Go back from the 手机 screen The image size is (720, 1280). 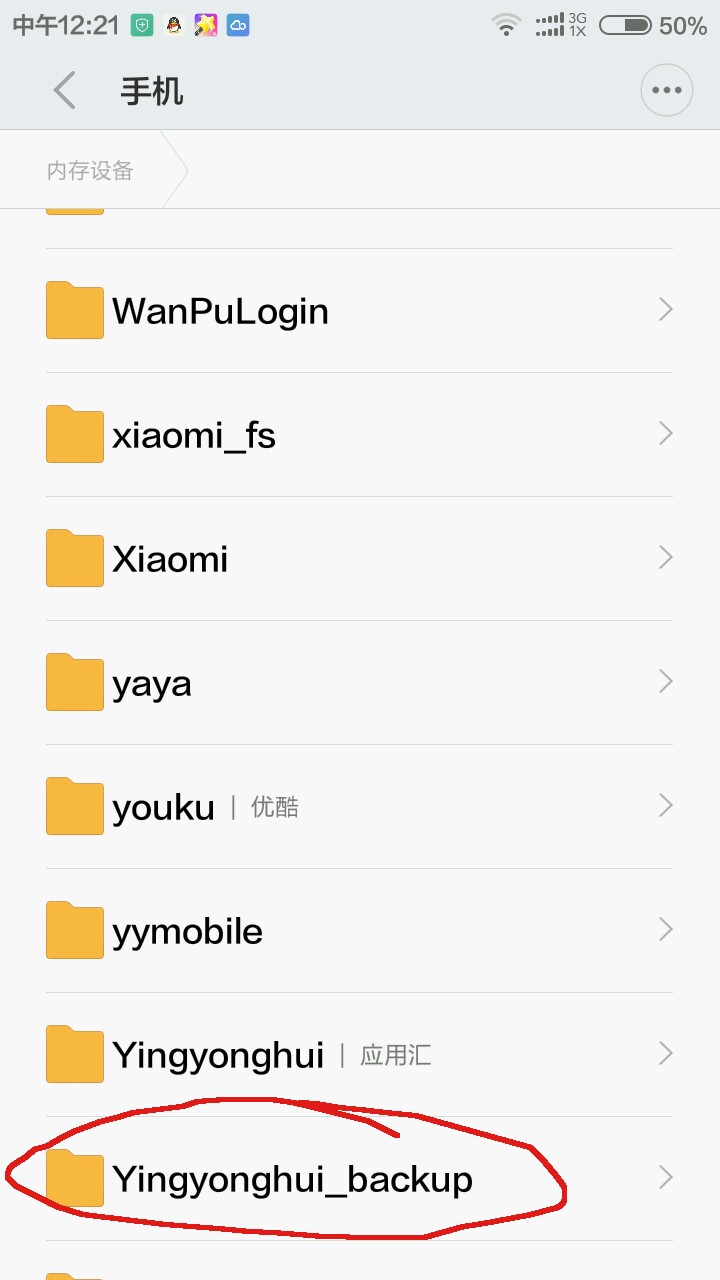pos(65,91)
